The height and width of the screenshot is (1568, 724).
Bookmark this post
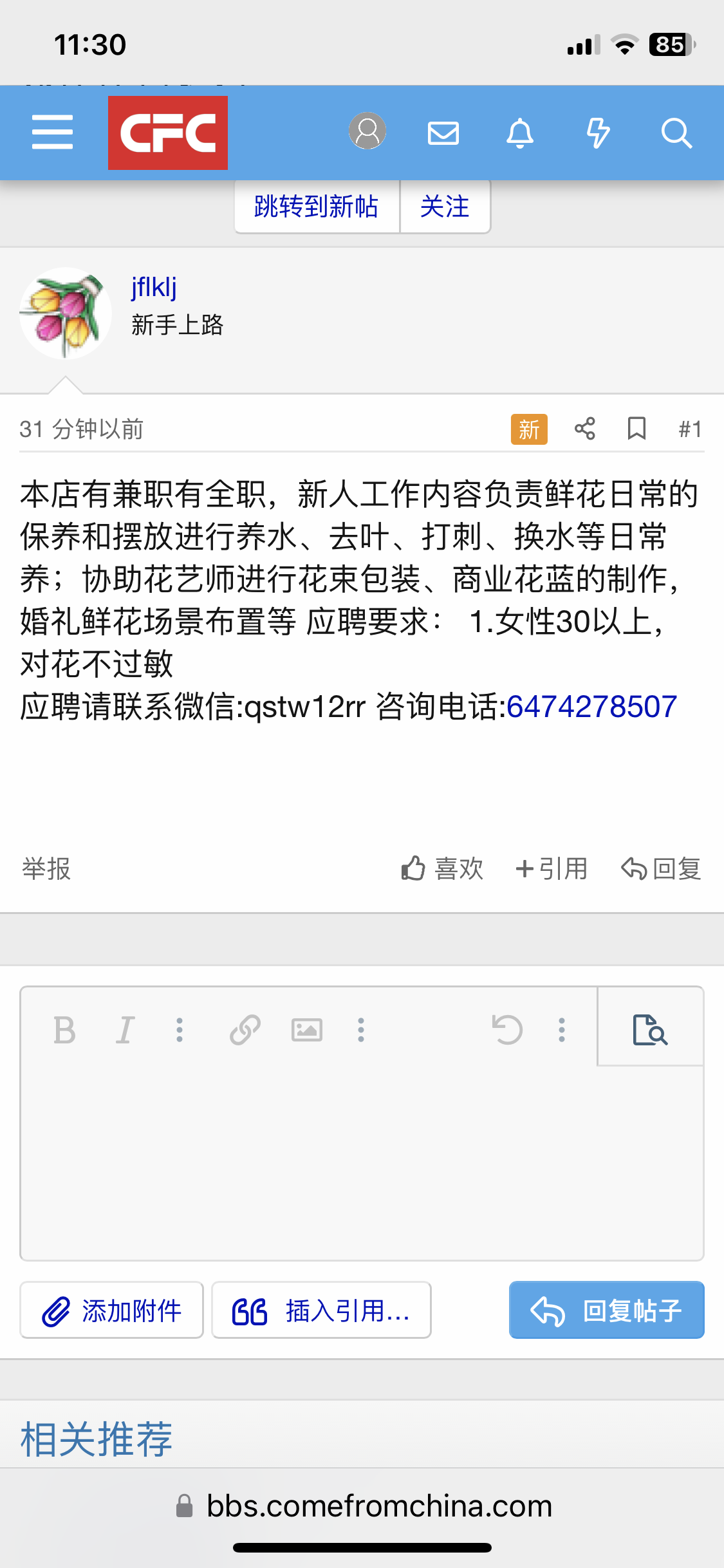pos(636,429)
